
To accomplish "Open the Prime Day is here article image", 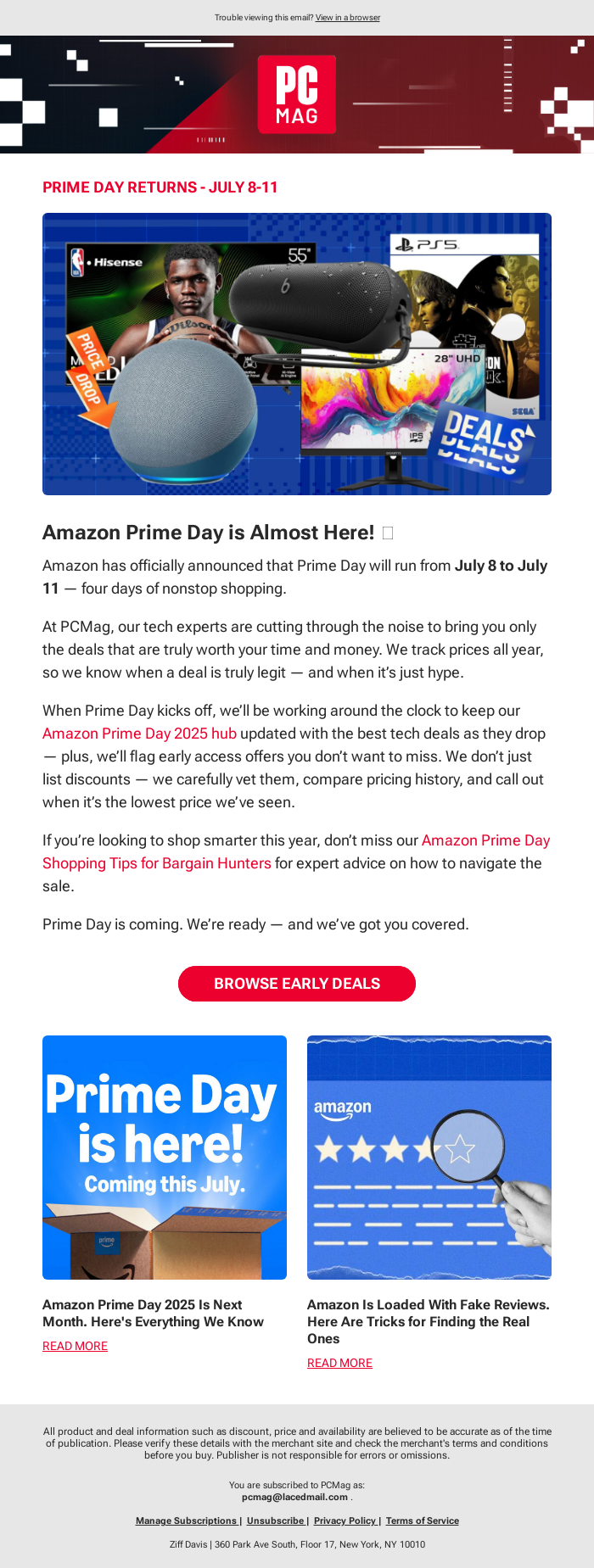I will coord(165,1157).
